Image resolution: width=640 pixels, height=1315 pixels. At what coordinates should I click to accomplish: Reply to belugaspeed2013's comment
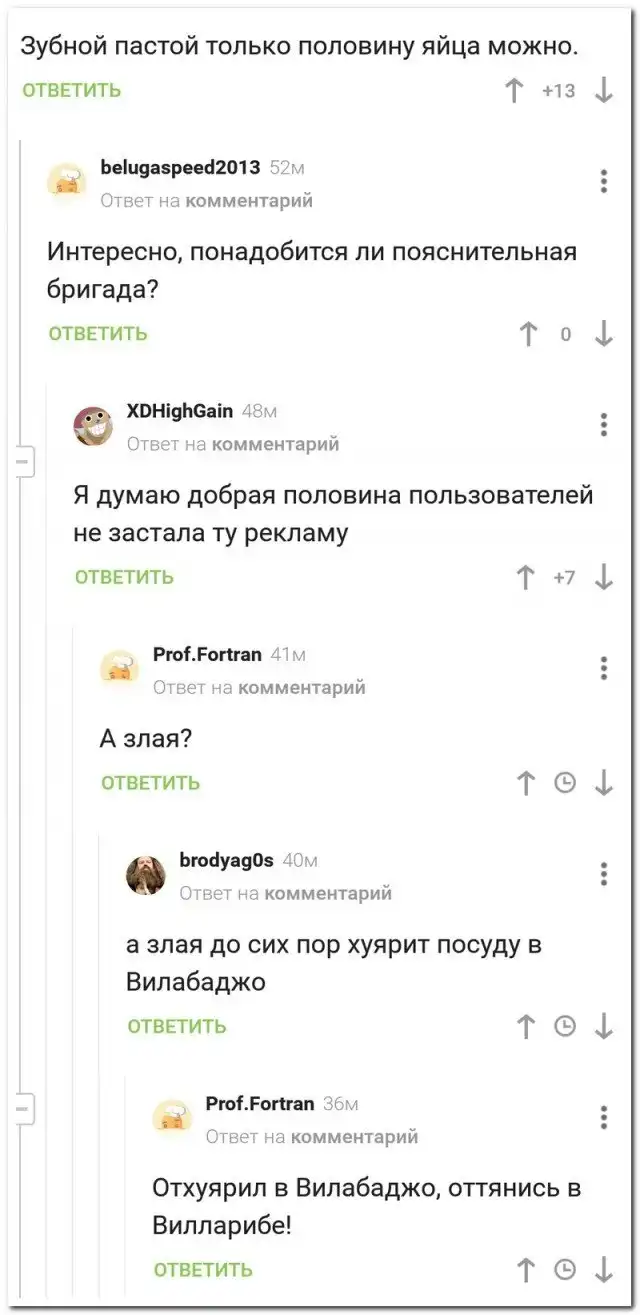tap(98, 333)
